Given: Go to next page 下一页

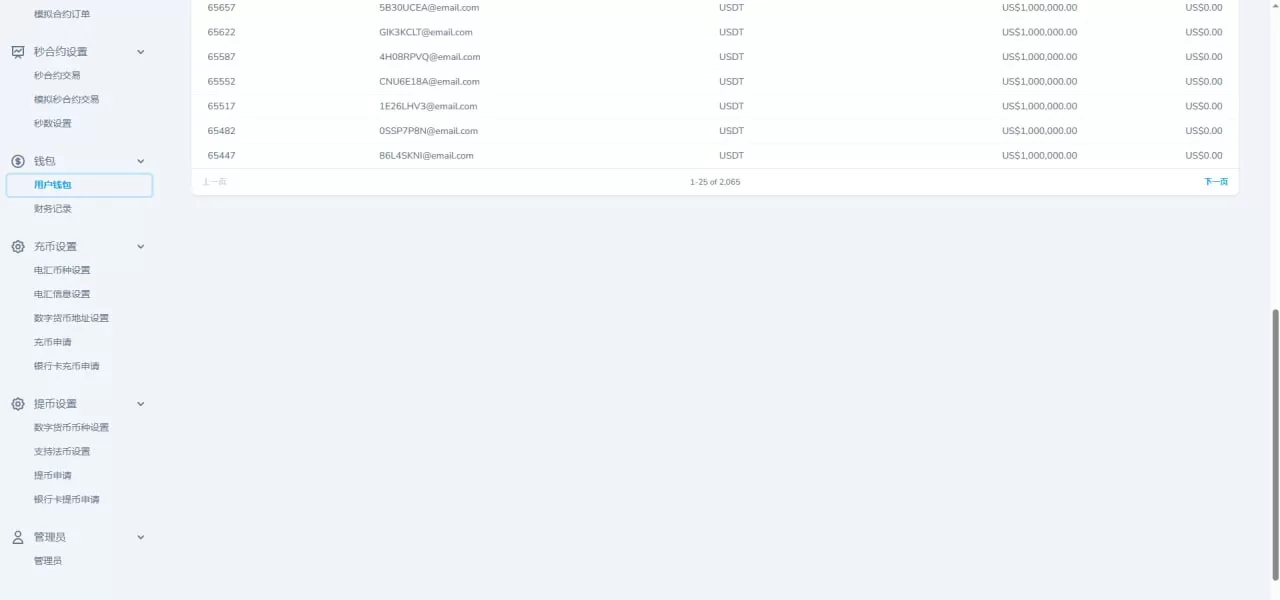Looking at the screenshot, I should click(x=1215, y=182).
